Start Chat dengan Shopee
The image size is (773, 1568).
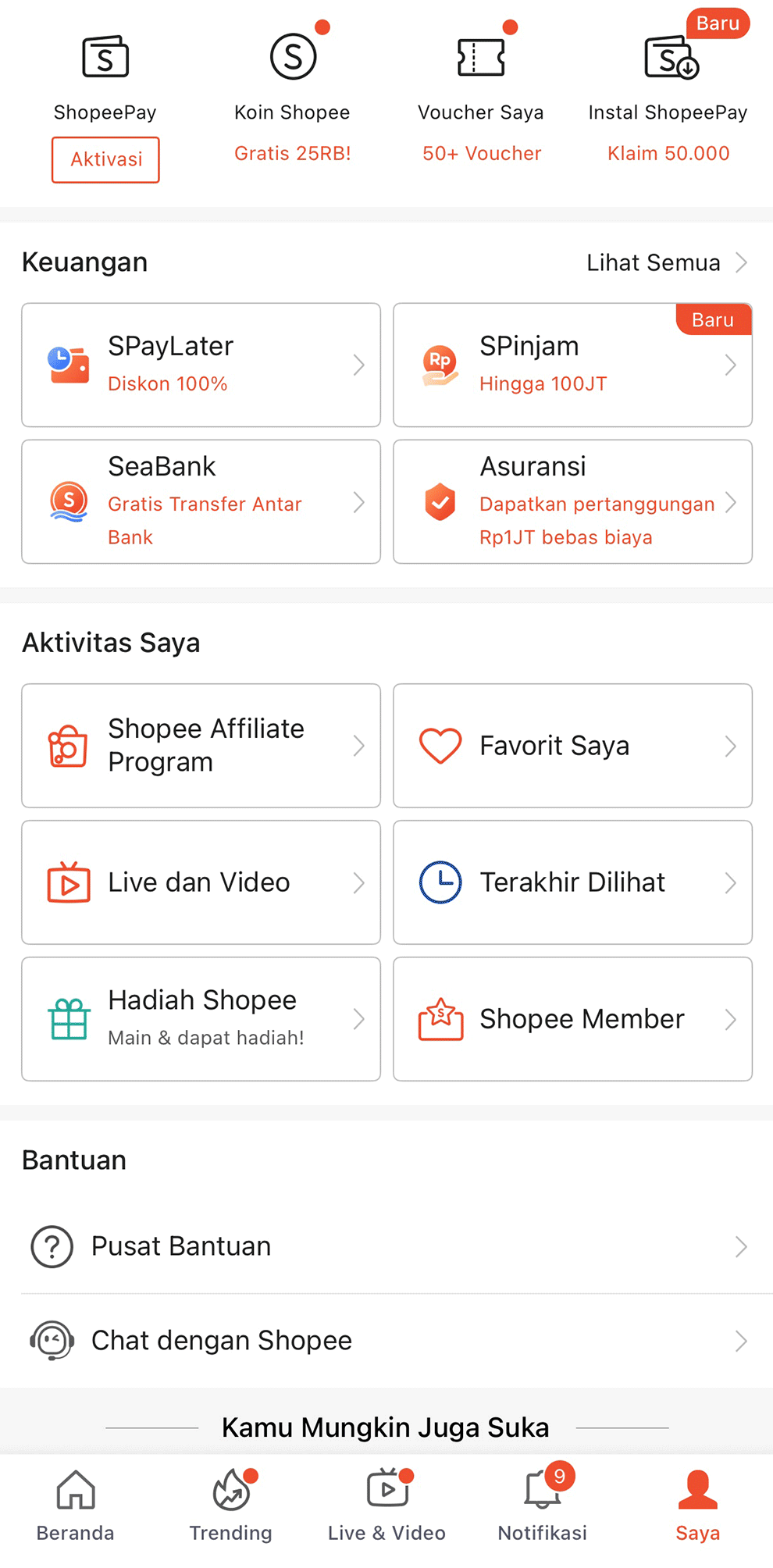point(221,1340)
